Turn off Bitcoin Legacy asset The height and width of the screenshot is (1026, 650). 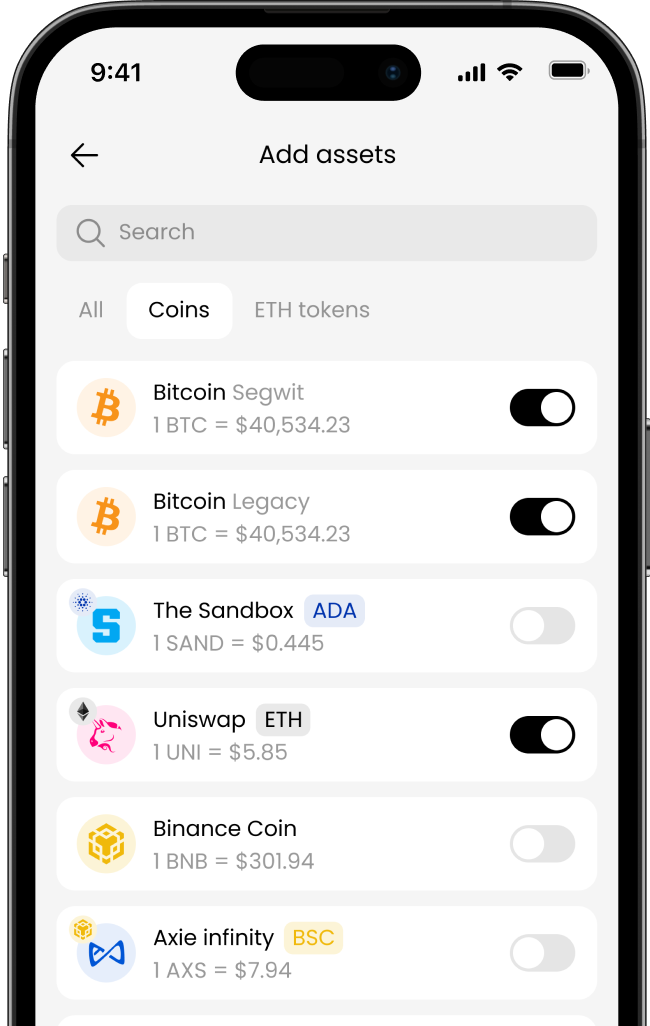tap(542, 517)
